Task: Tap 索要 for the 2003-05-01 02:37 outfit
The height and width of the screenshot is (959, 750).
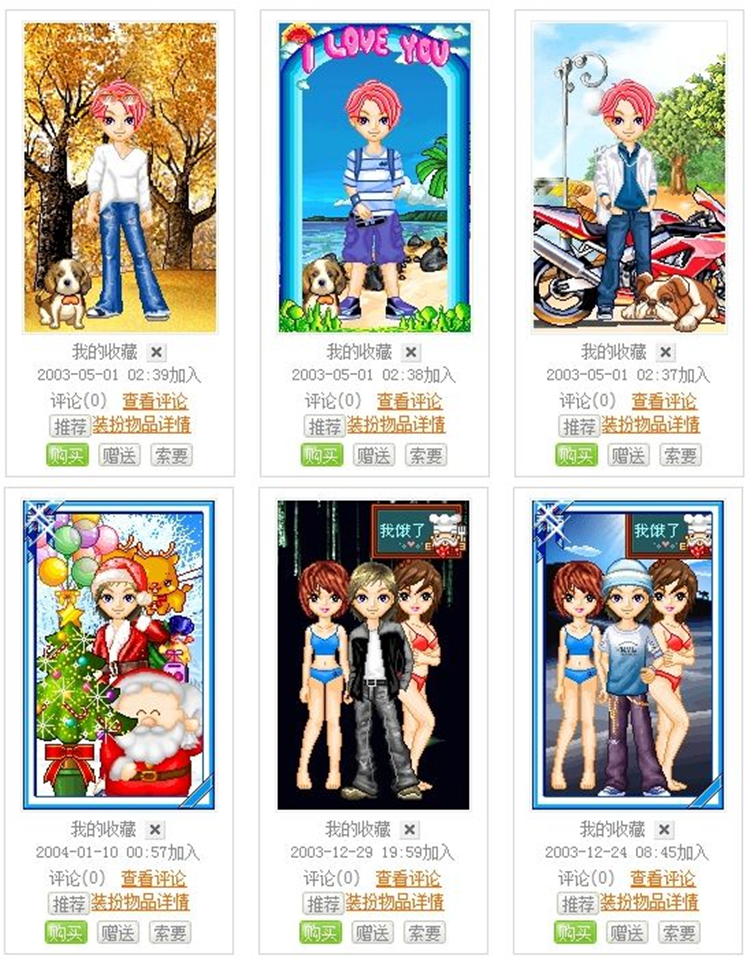Action: click(679, 455)
